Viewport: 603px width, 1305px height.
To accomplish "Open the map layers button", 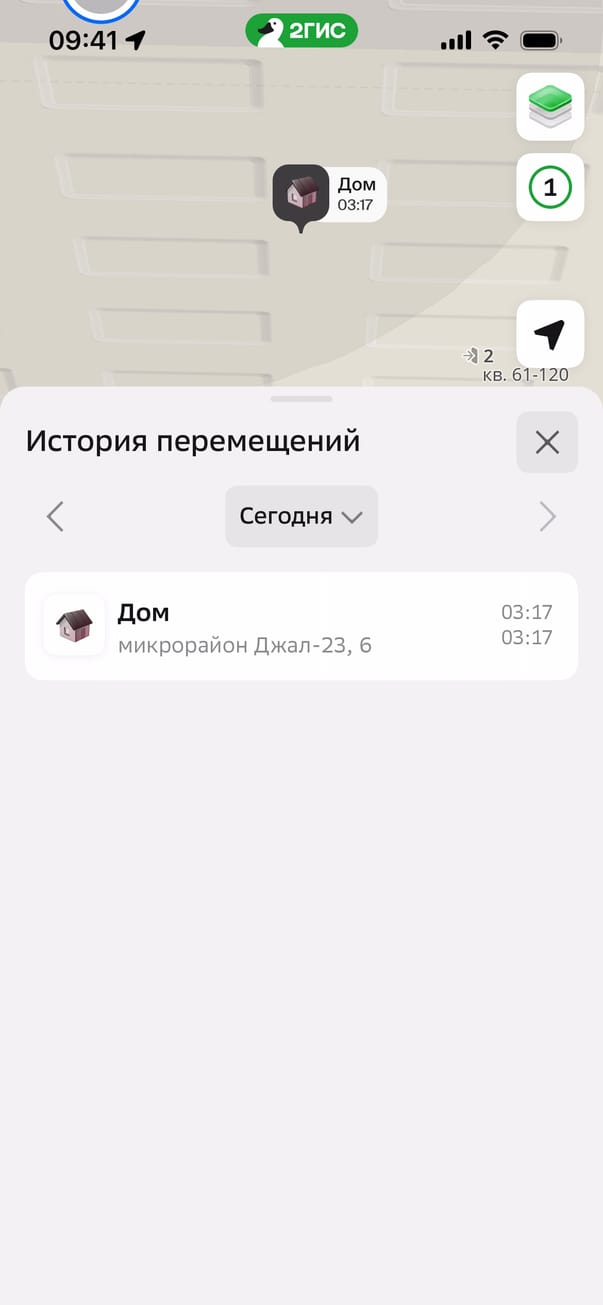I will (x=549, y=106).
